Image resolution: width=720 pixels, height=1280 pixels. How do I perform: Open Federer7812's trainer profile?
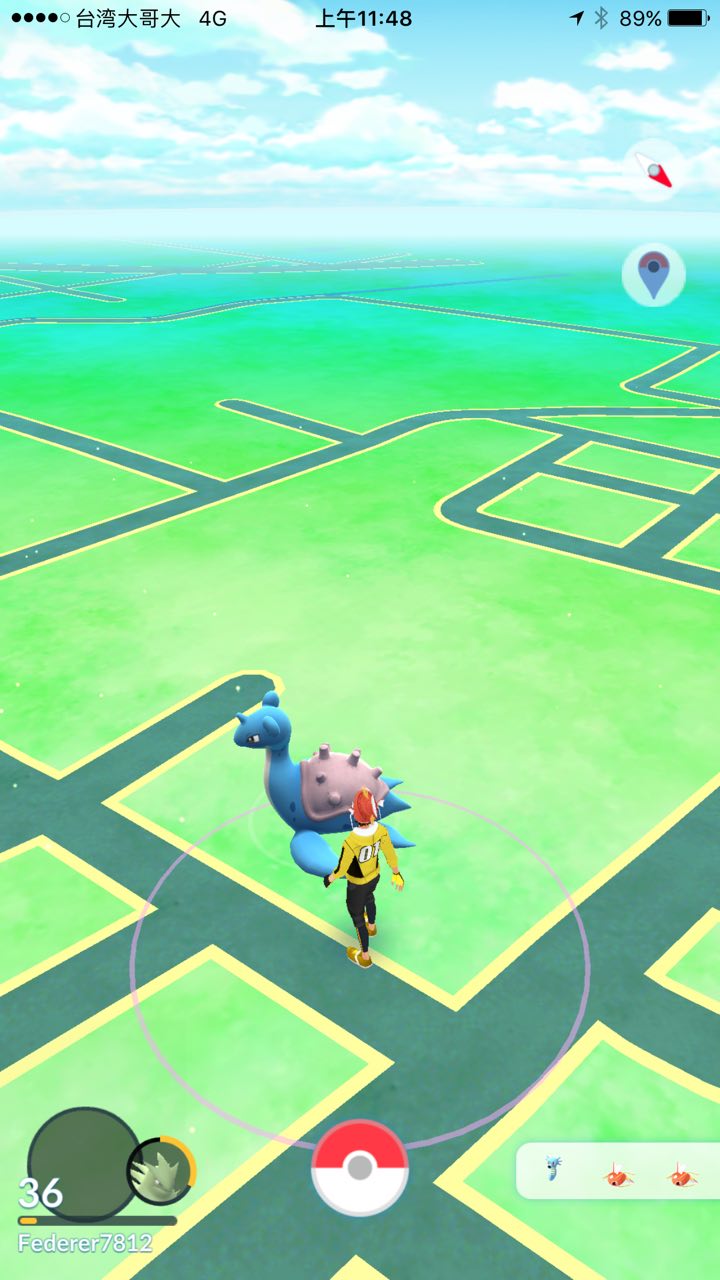[83, 1165]
